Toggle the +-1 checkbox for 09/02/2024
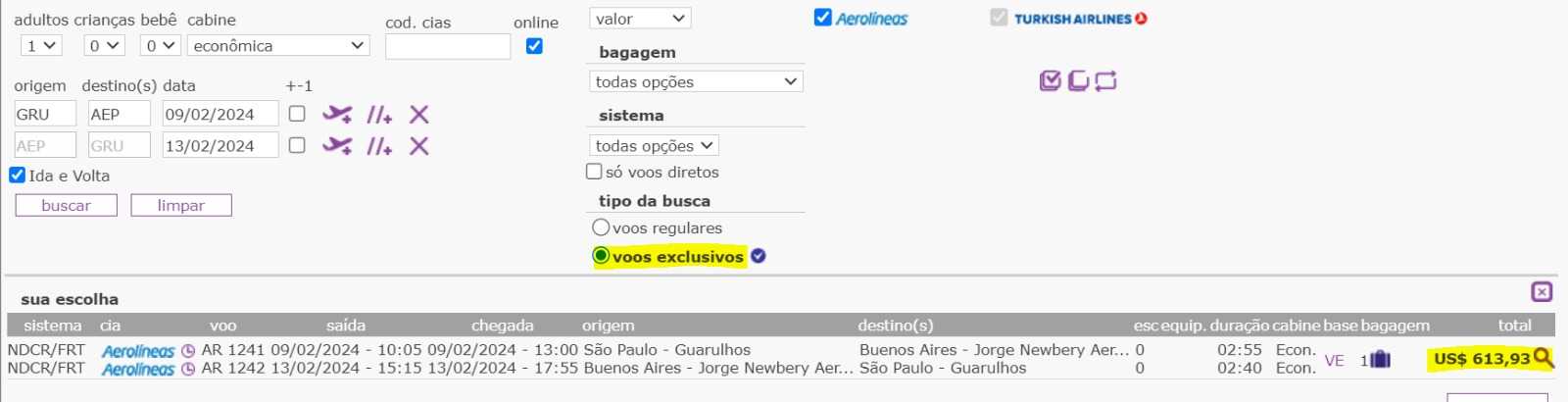Screen dimensions: 1568x402 point(297,114)
